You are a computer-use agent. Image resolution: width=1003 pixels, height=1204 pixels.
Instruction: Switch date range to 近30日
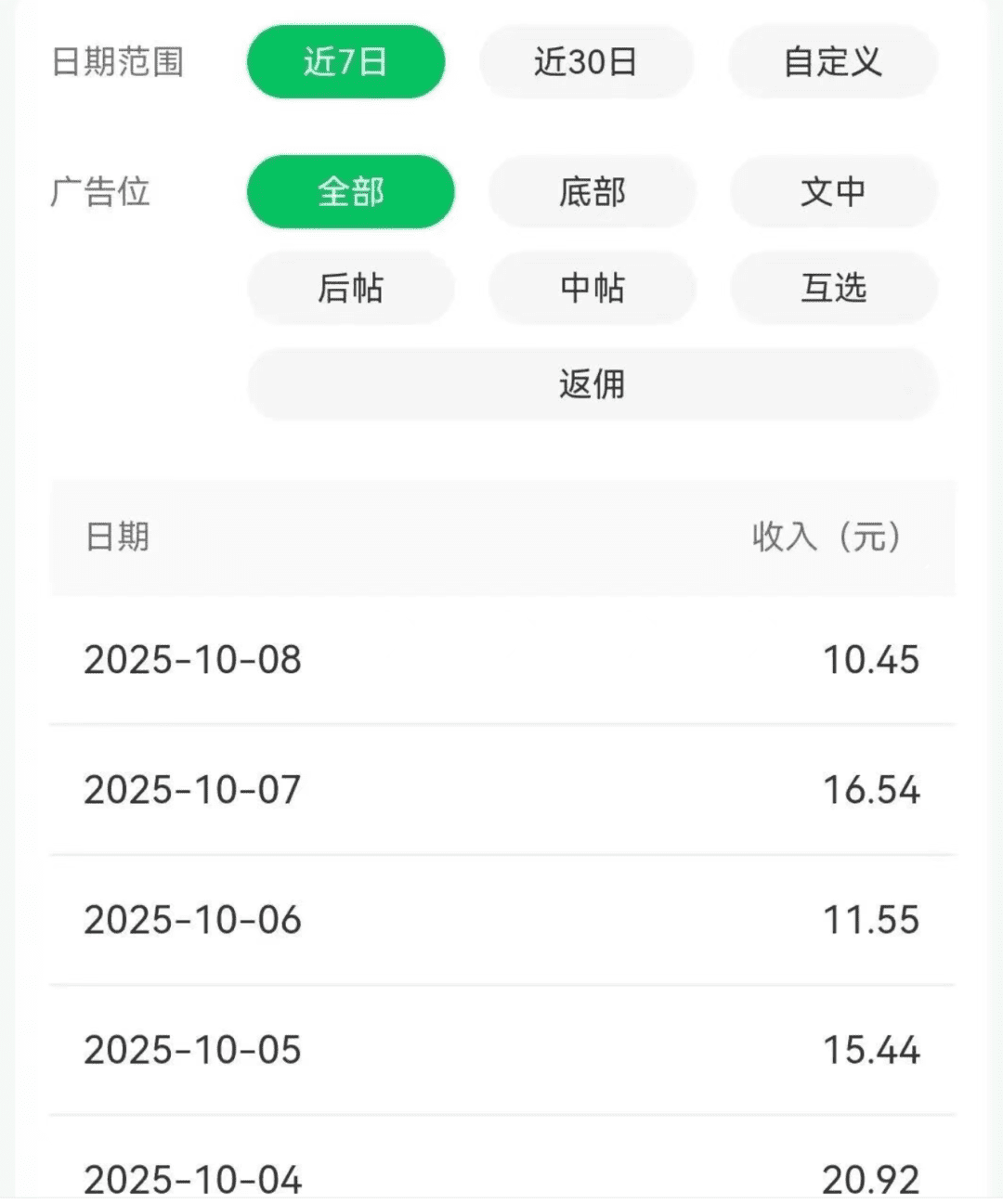[x=586, y=62]
